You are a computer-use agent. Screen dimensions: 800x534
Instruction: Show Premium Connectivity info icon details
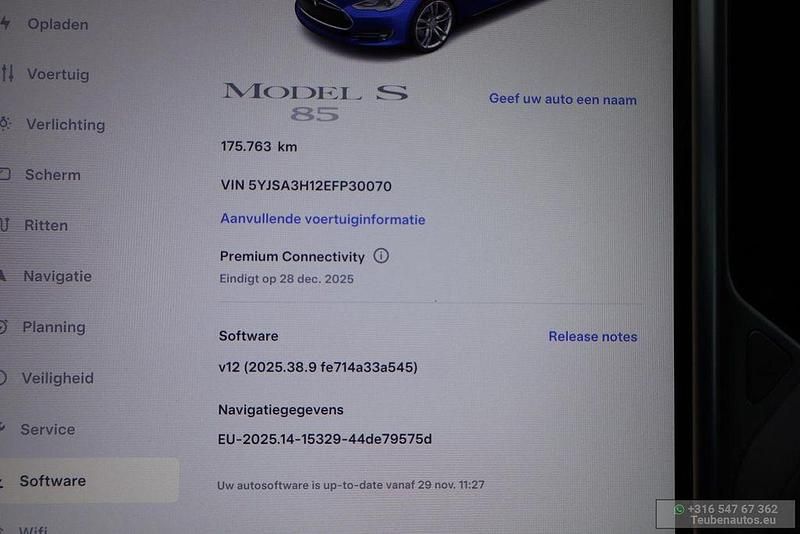[381, 256]
